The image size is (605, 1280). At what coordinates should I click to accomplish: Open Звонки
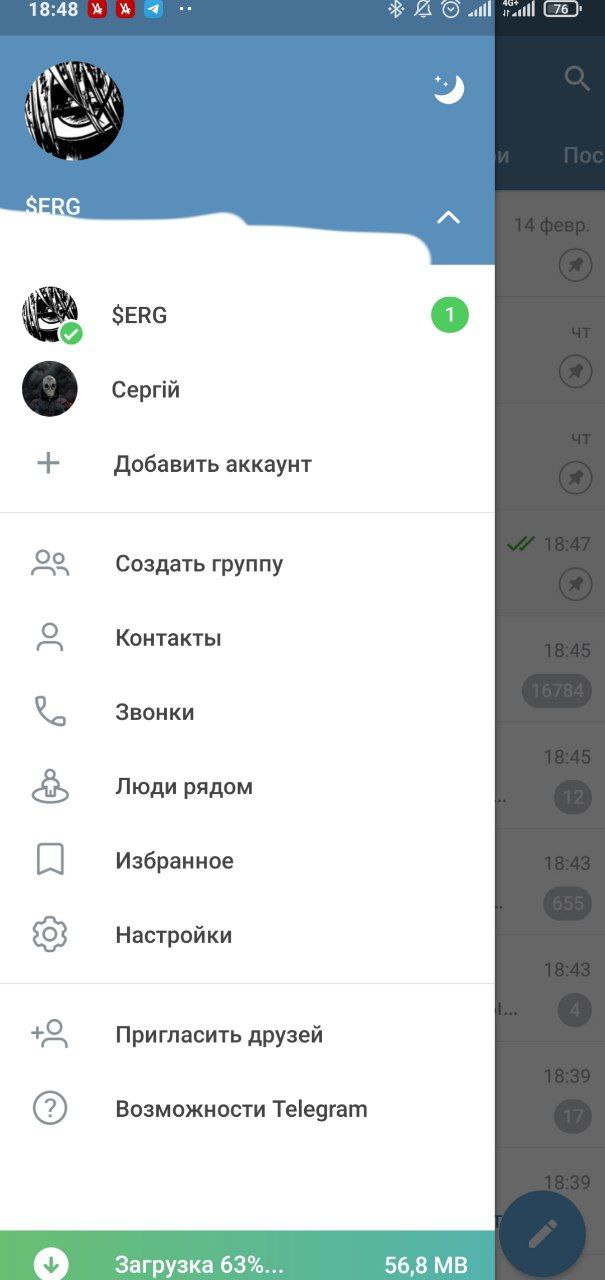pos(155,712)
